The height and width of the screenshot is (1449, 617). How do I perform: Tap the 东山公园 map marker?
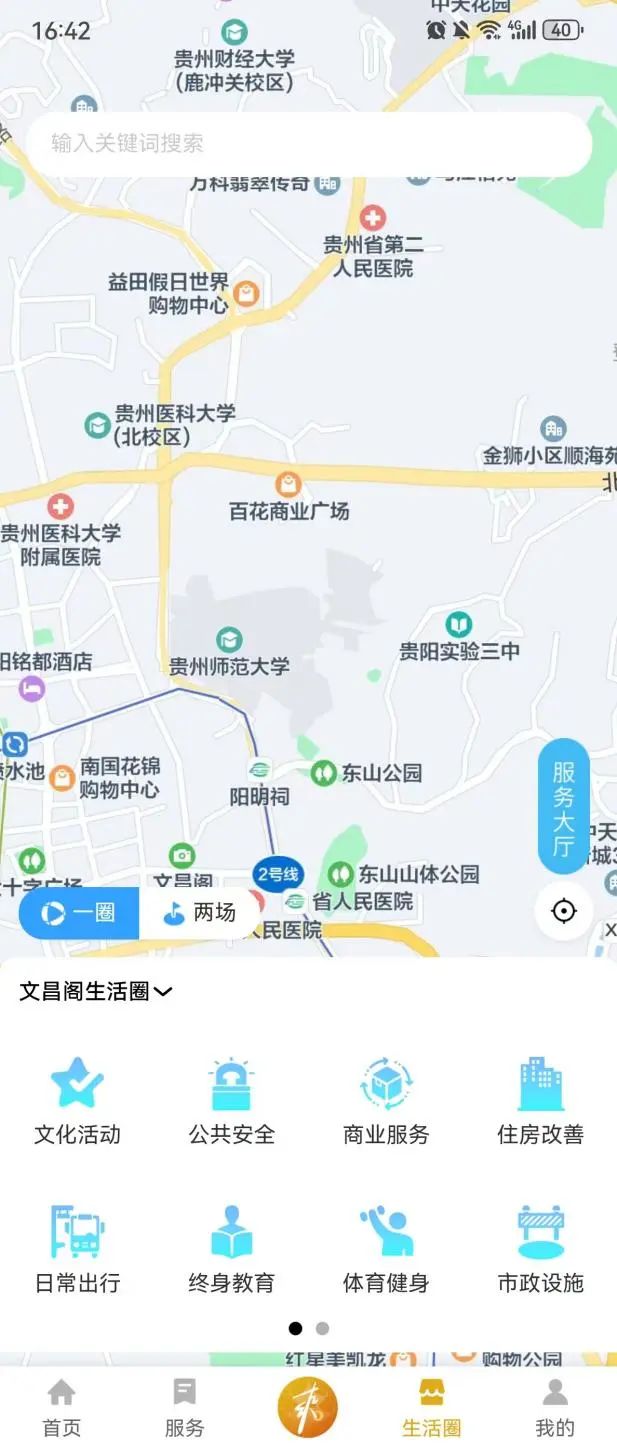coord(323,772)
